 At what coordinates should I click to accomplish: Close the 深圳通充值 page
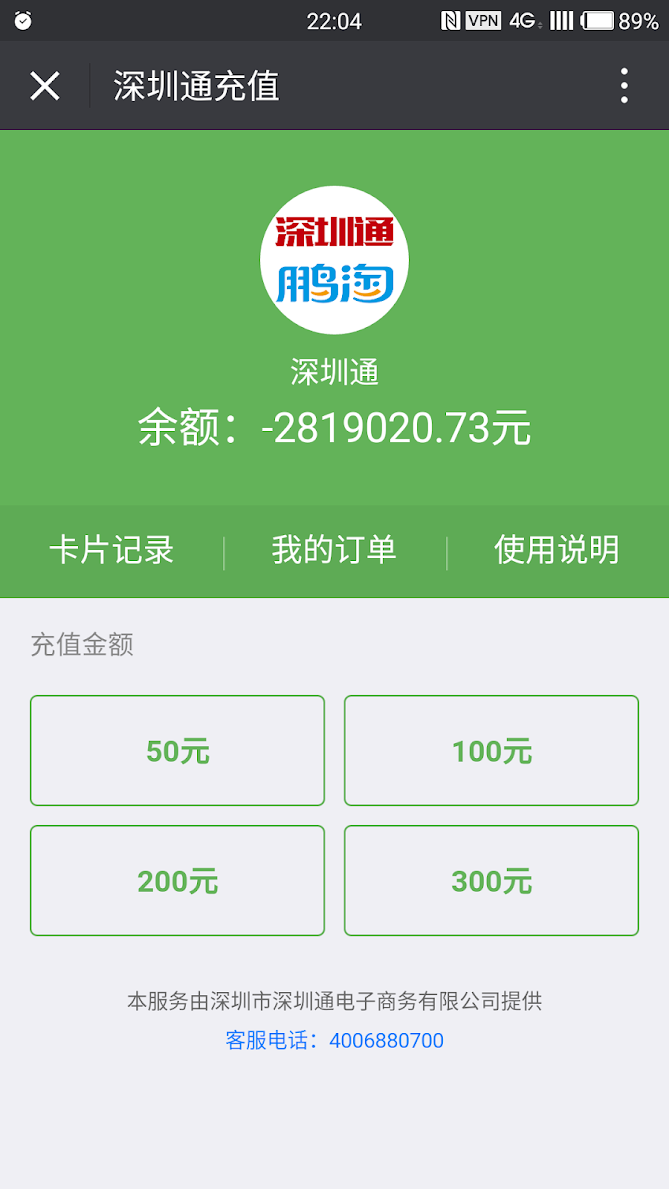(x=45, y=86)
